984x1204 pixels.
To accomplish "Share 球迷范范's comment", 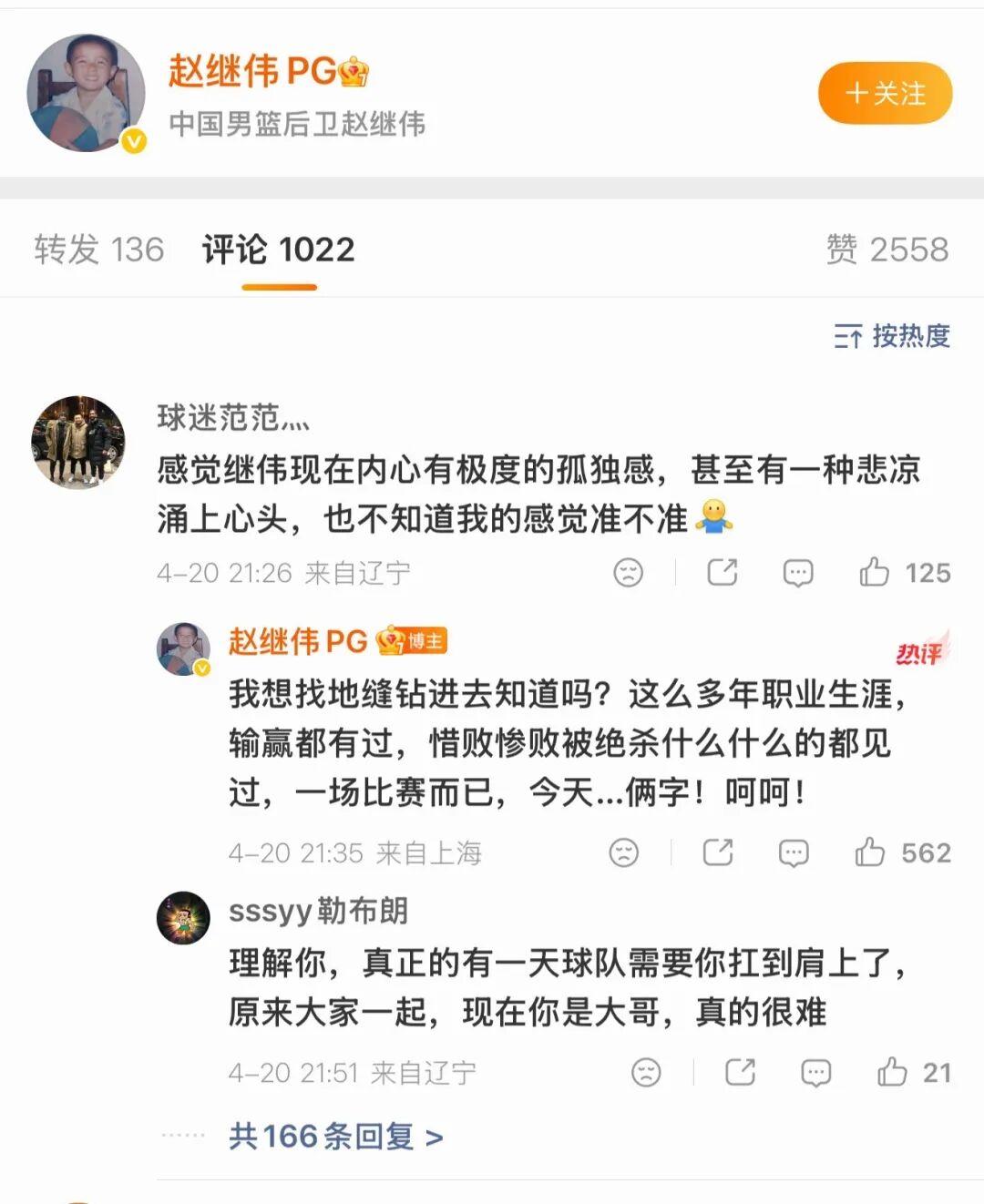I will click(x=723, y=573).
